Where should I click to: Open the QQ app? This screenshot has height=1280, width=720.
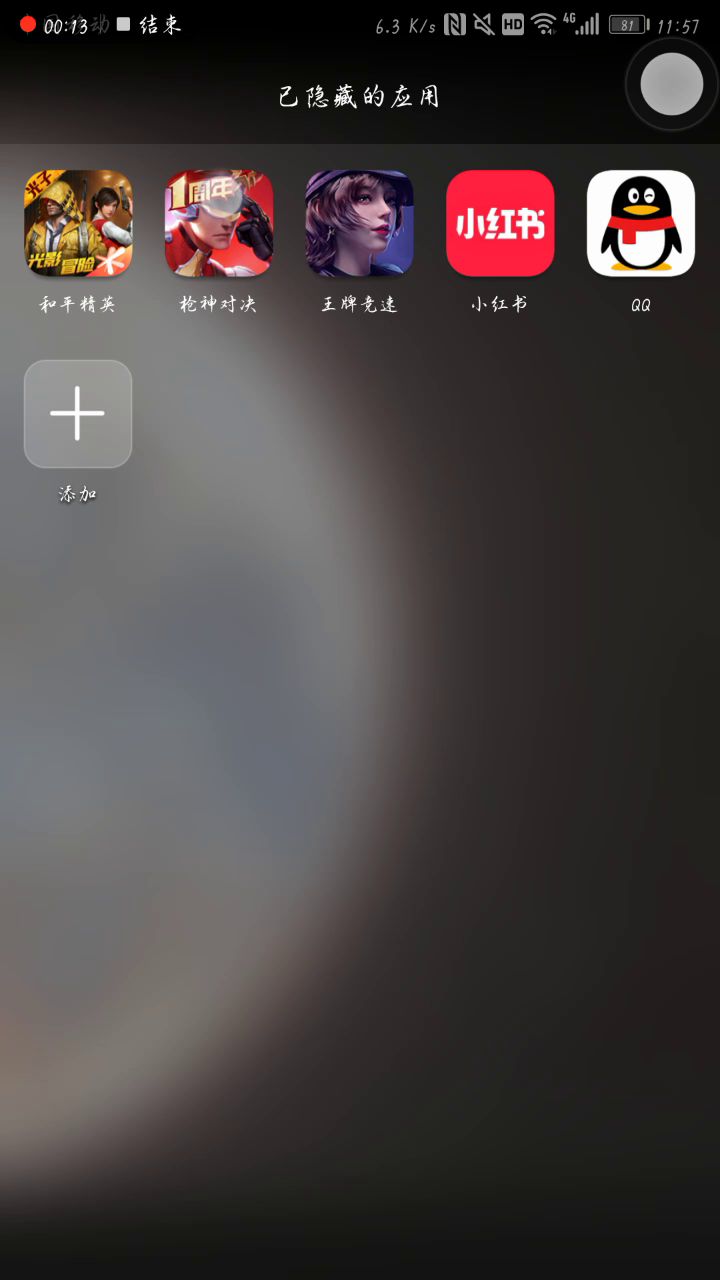pyautogui.click(x=640, y=223)
